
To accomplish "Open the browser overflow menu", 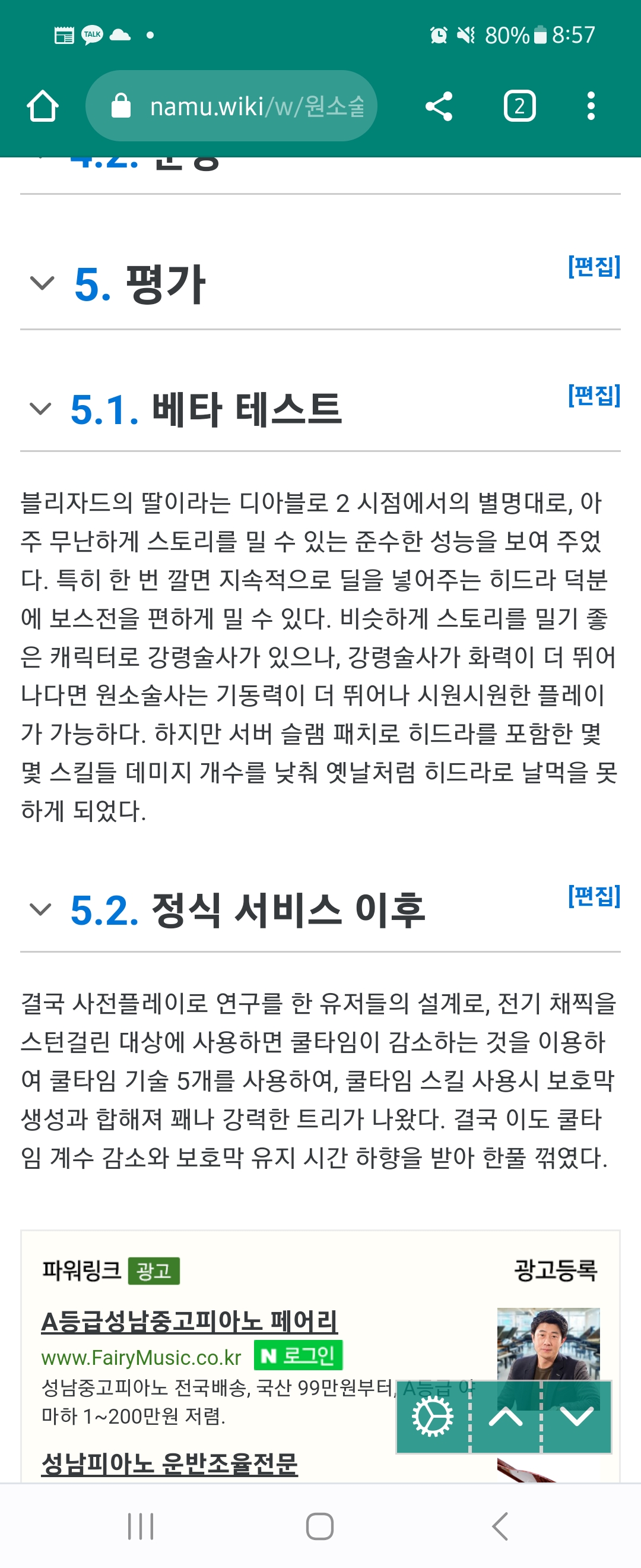I will point(591,106).
